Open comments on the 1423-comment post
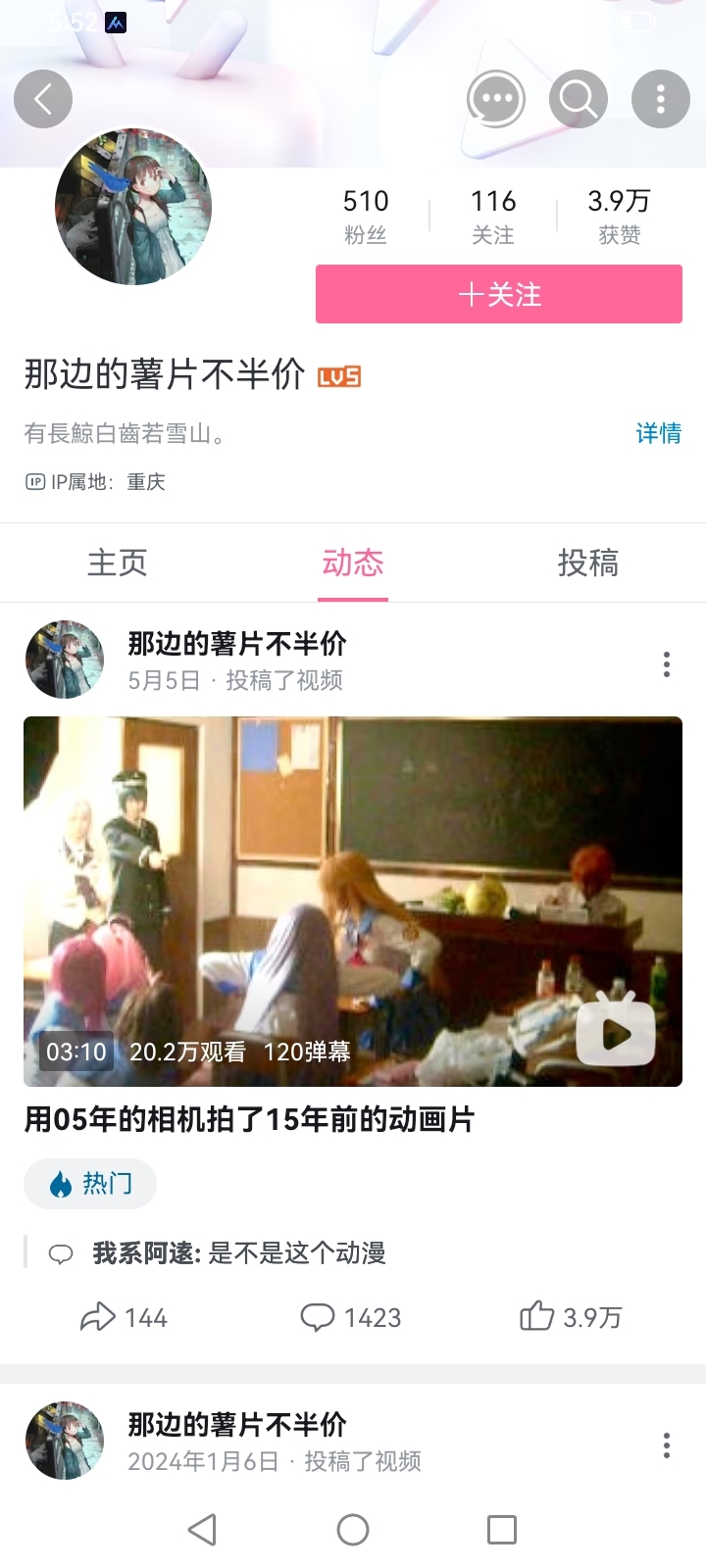The height and width of the screenshot is (1568, 706). pyautogui.click(x=351, y=1317)
